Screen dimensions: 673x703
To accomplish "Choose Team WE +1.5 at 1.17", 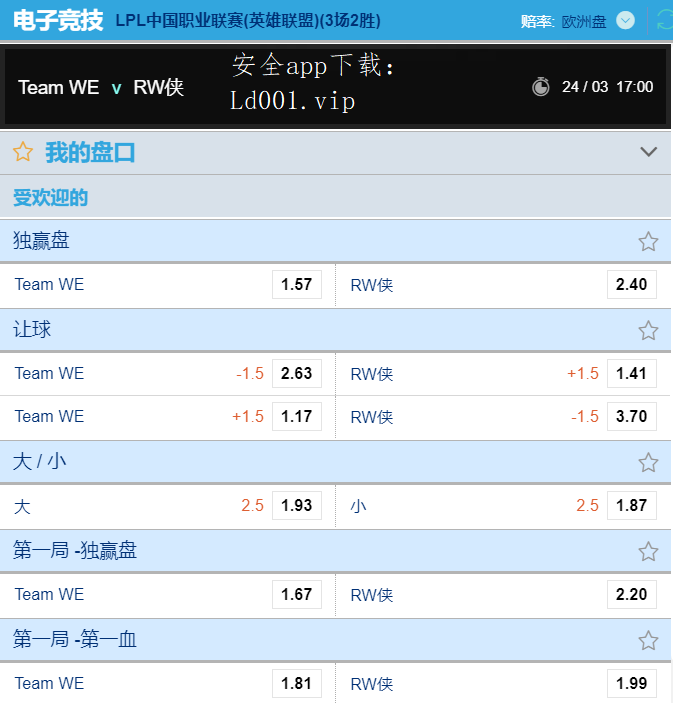I will point(296,416).
